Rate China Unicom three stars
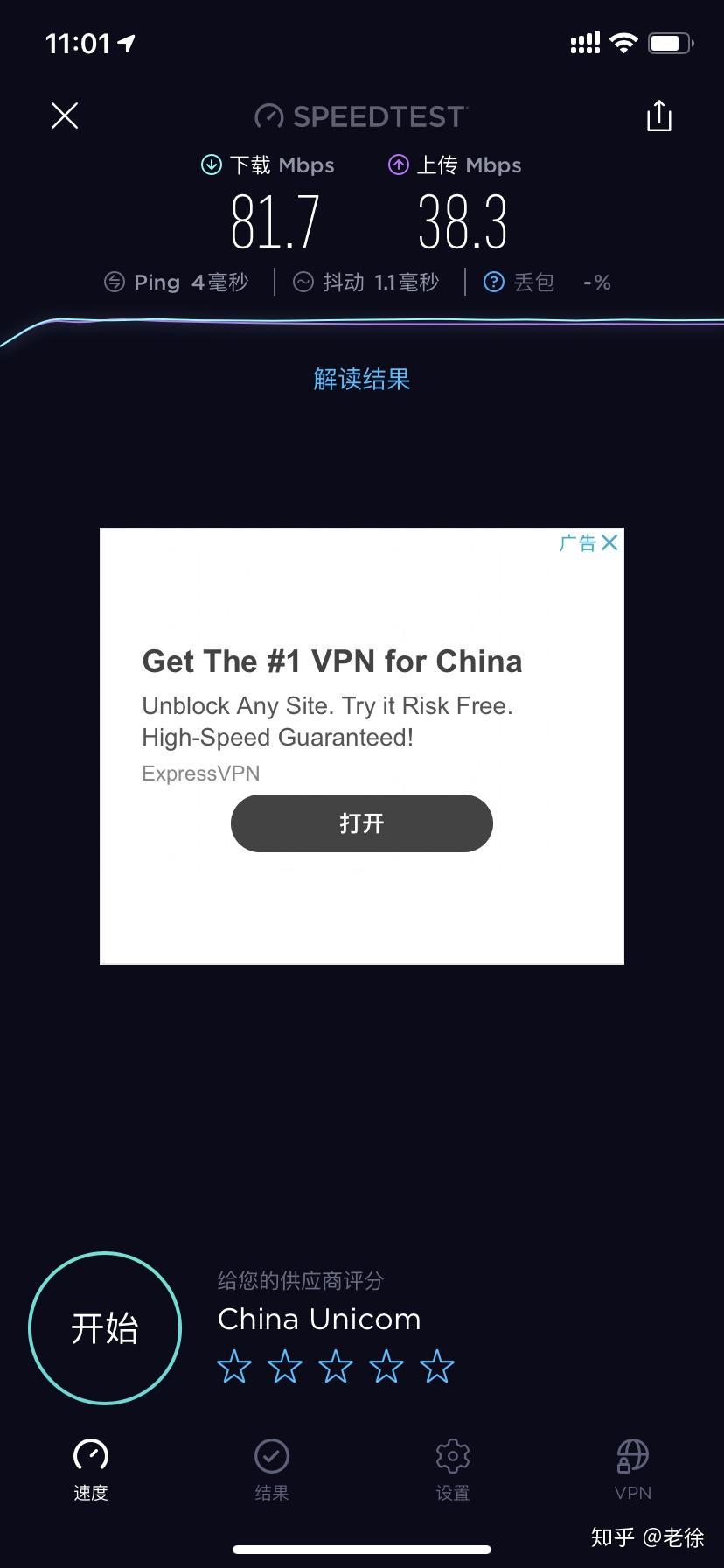This screenshot has height=1568, width=724. pyautogui.click(x=336, y=1366)
